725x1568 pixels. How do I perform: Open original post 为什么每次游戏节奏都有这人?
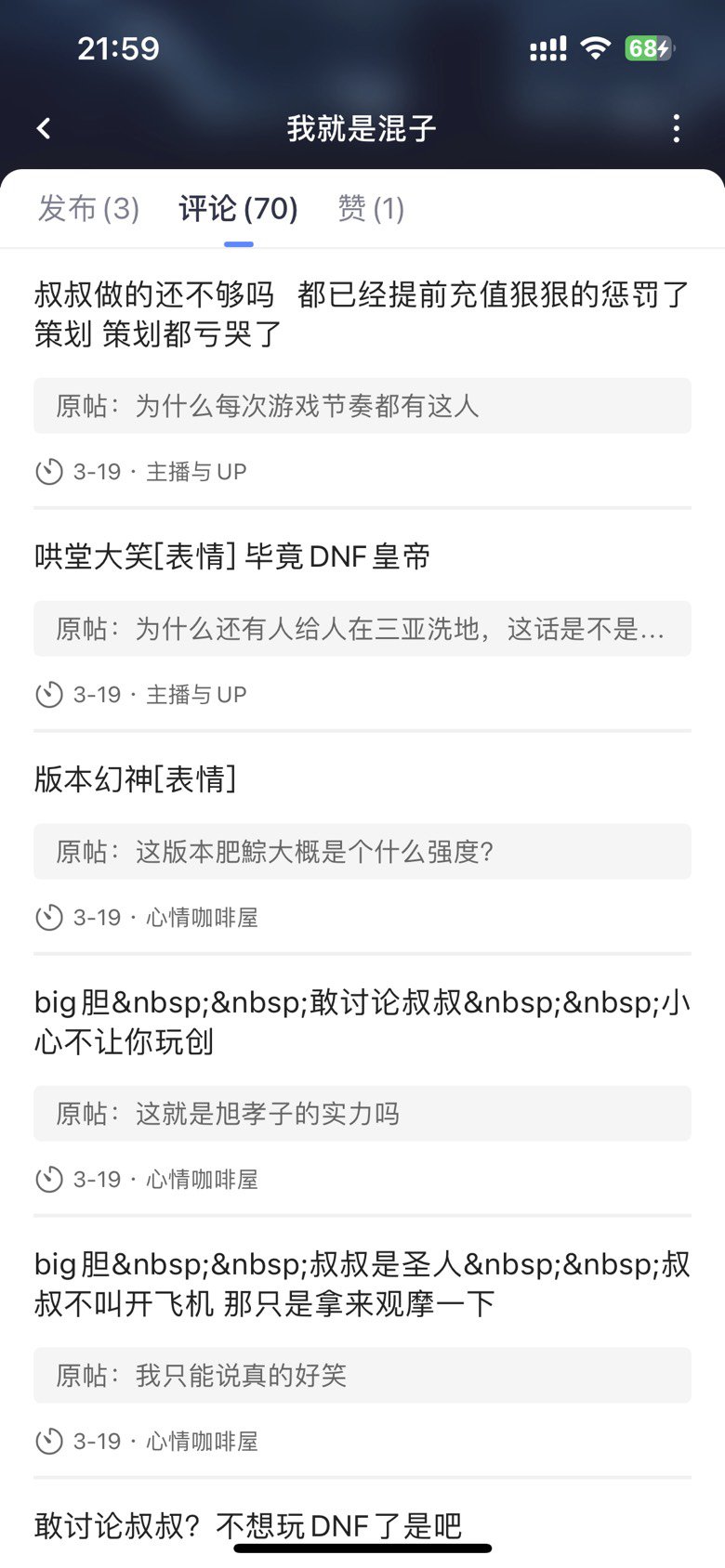[x=362, y=406]
